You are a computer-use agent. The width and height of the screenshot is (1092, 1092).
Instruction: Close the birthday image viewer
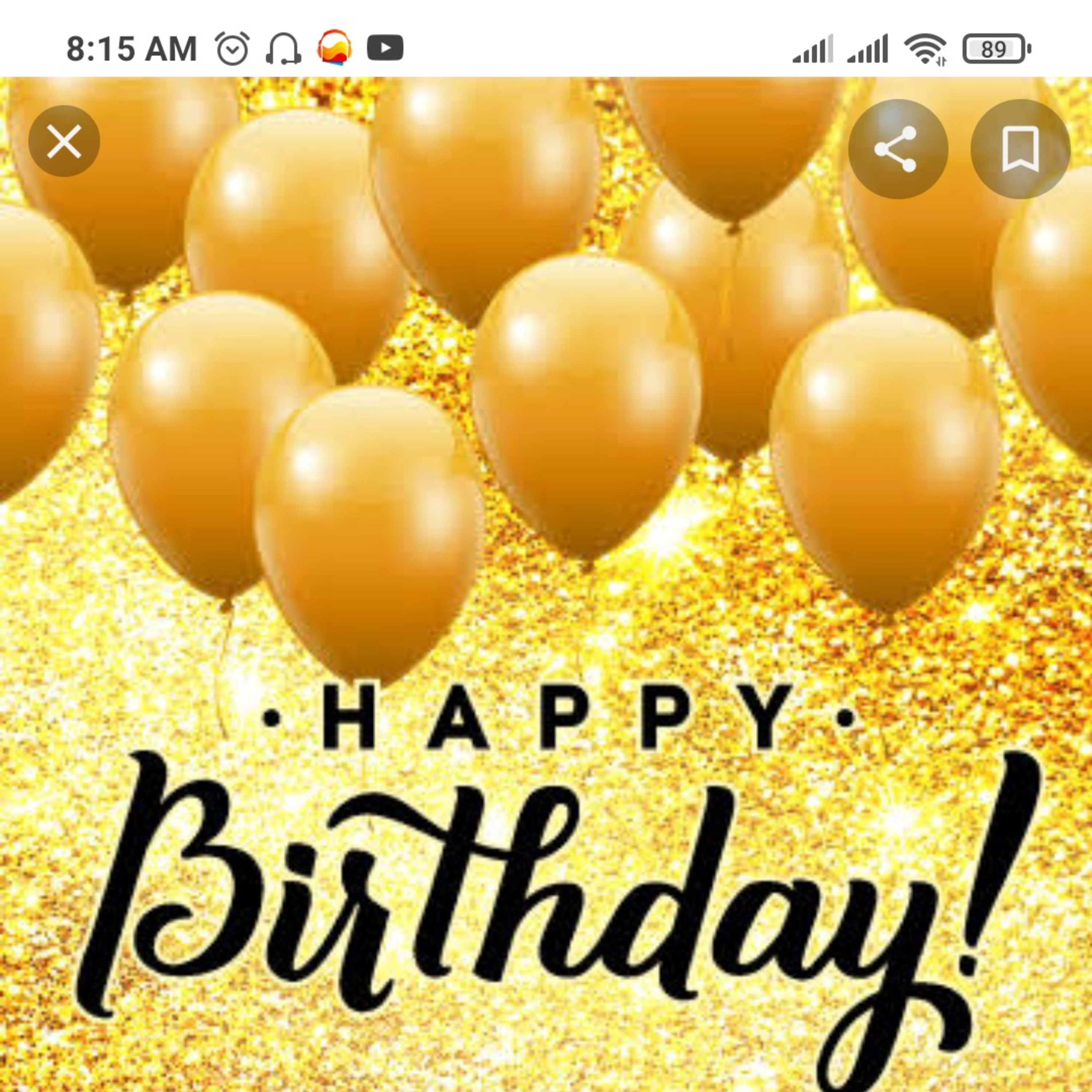(64, 141)
